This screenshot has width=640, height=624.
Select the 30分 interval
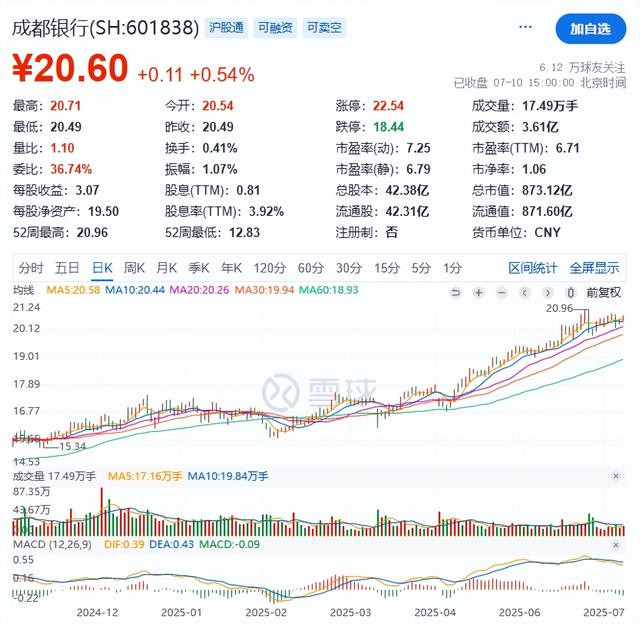[349, 268]
